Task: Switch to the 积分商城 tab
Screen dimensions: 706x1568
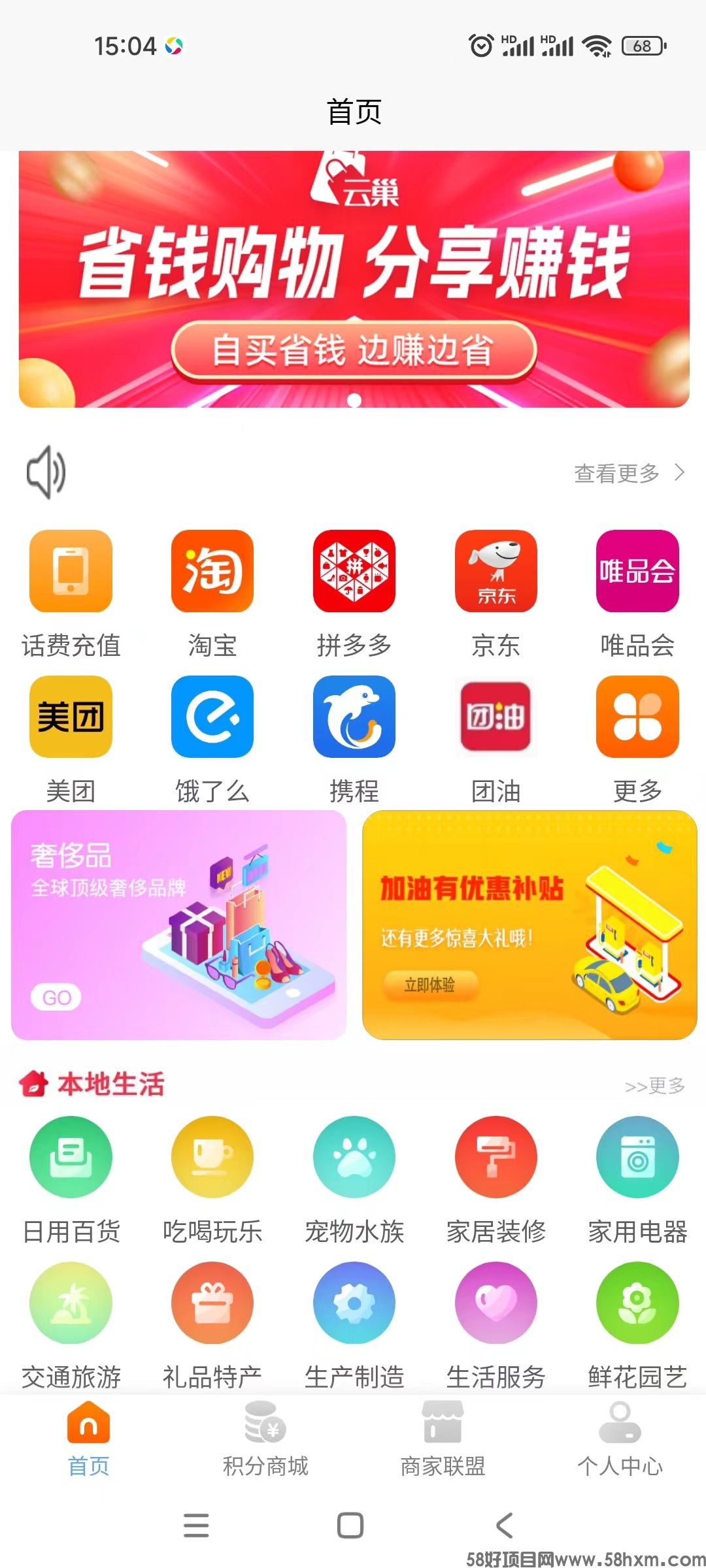Action: coord(265,1437)
